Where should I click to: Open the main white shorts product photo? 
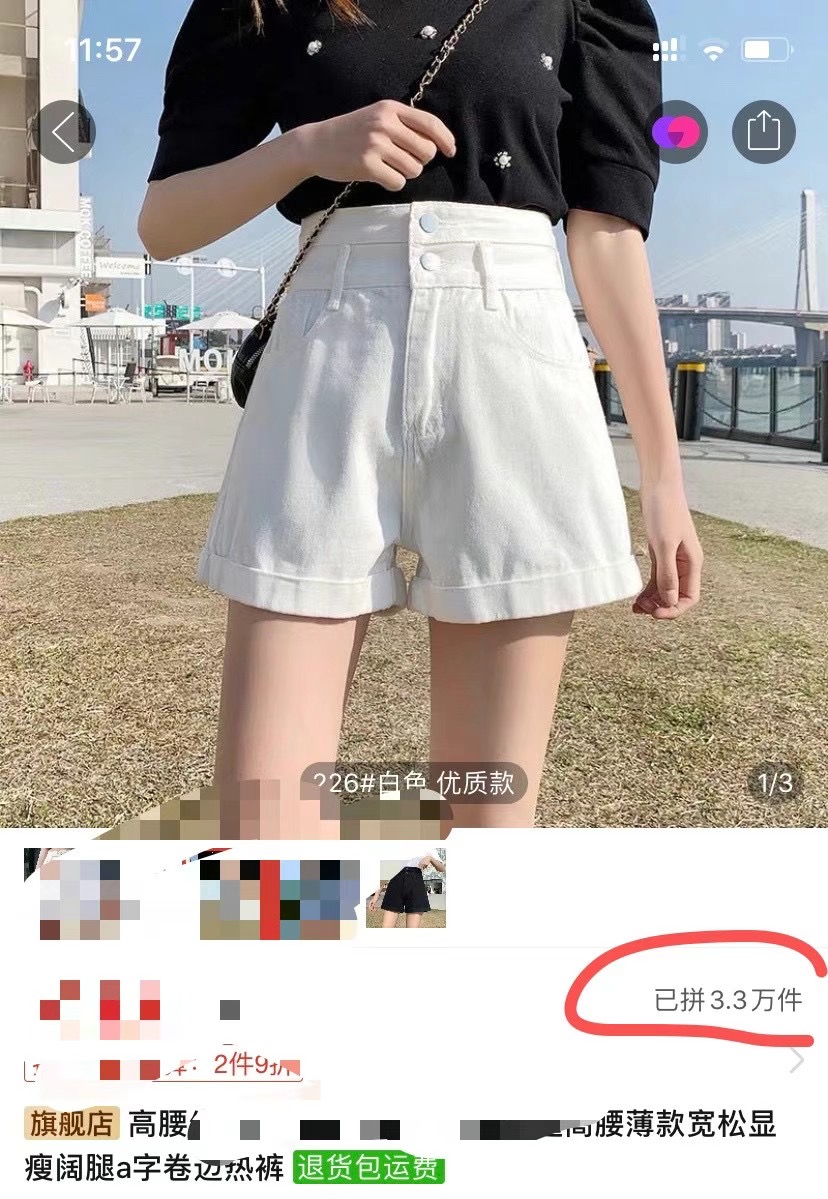[414, 450]
